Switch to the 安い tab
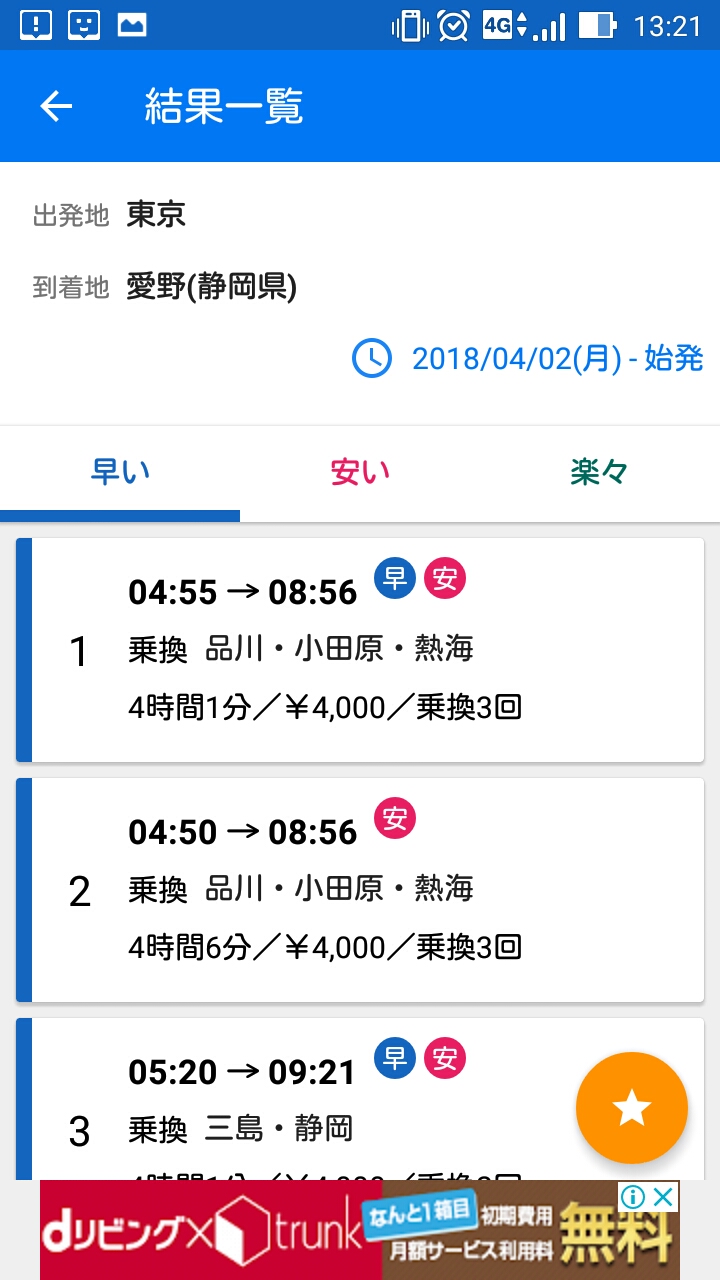 tap(360, 472)
